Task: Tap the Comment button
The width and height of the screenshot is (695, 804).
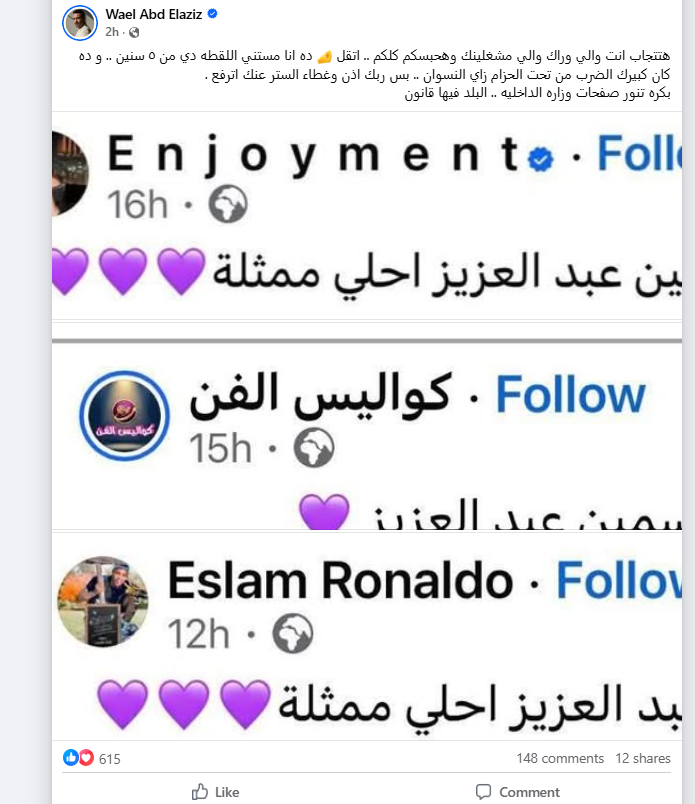Action: coord(518,792)
